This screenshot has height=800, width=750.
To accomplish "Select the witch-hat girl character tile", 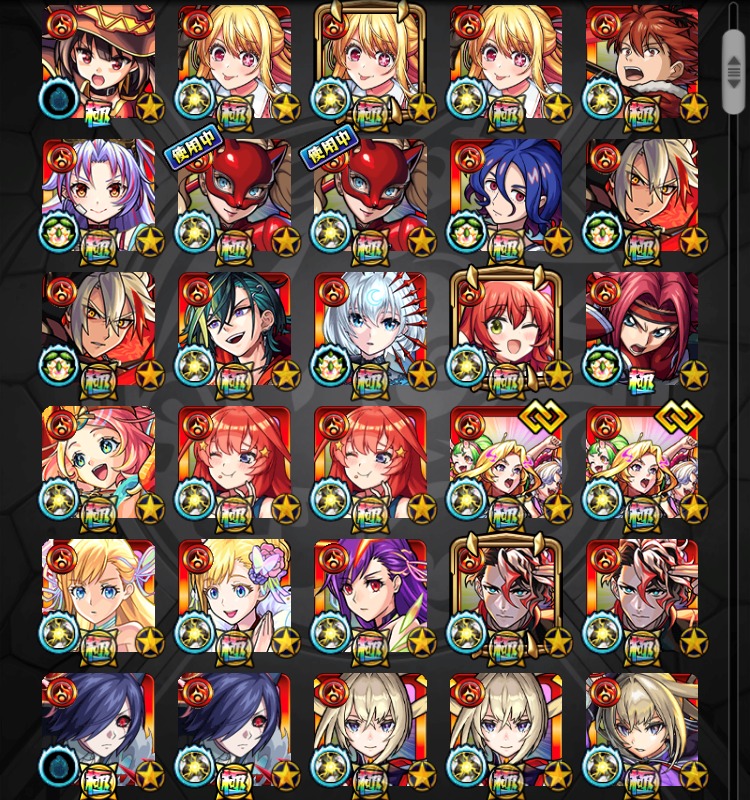I will tap(98, 62).
